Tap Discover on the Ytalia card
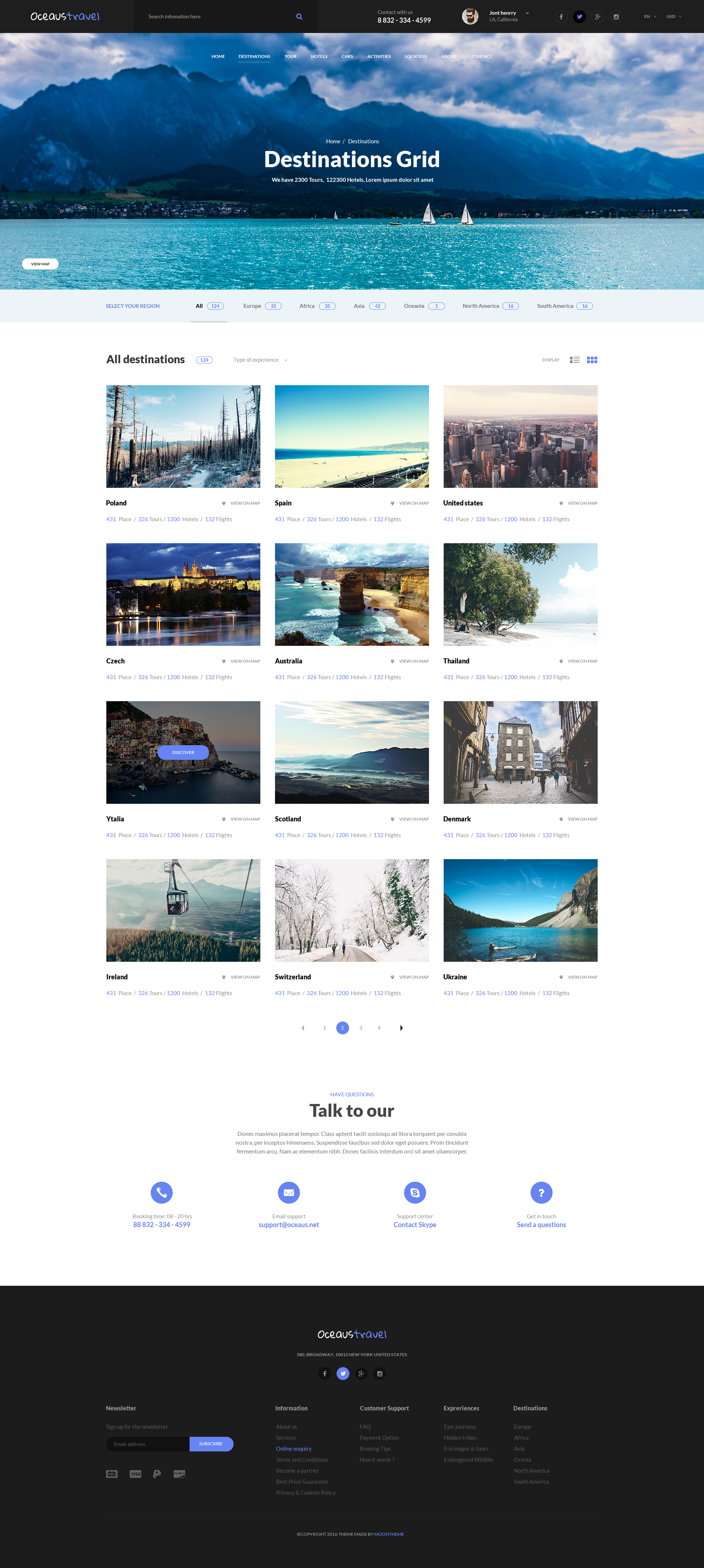 tap(183, 752)
